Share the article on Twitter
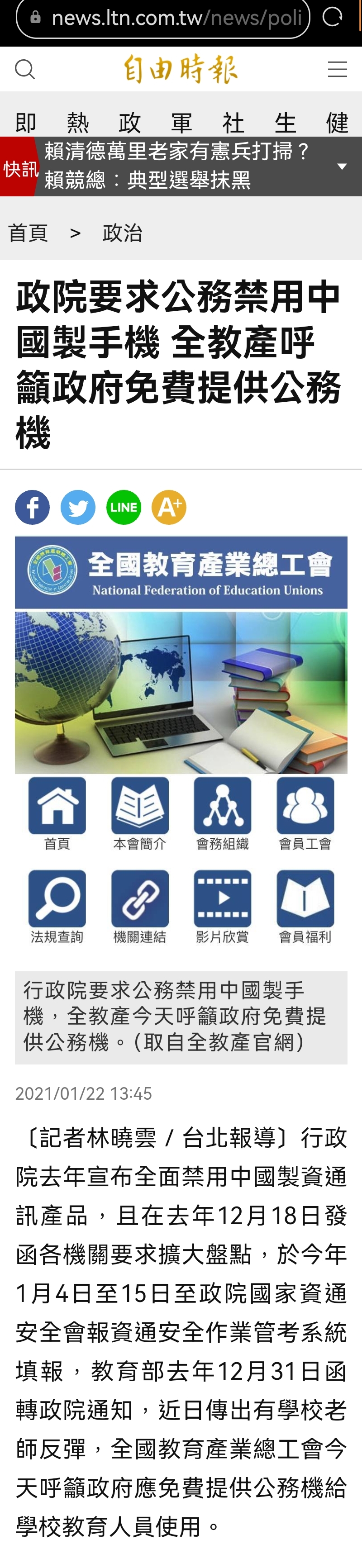 pyautogui.click(x=78, y=507)
